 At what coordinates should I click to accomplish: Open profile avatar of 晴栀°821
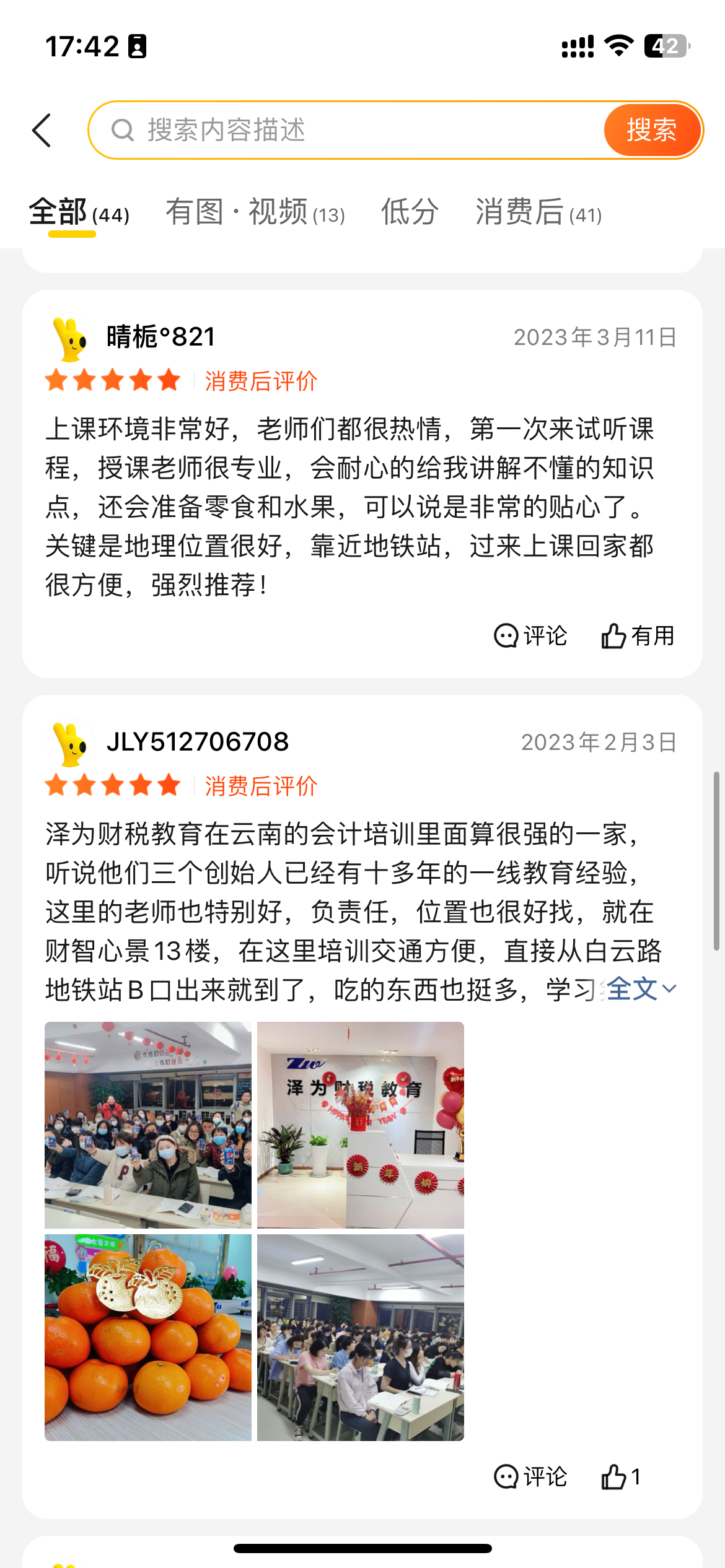[69, 338]
